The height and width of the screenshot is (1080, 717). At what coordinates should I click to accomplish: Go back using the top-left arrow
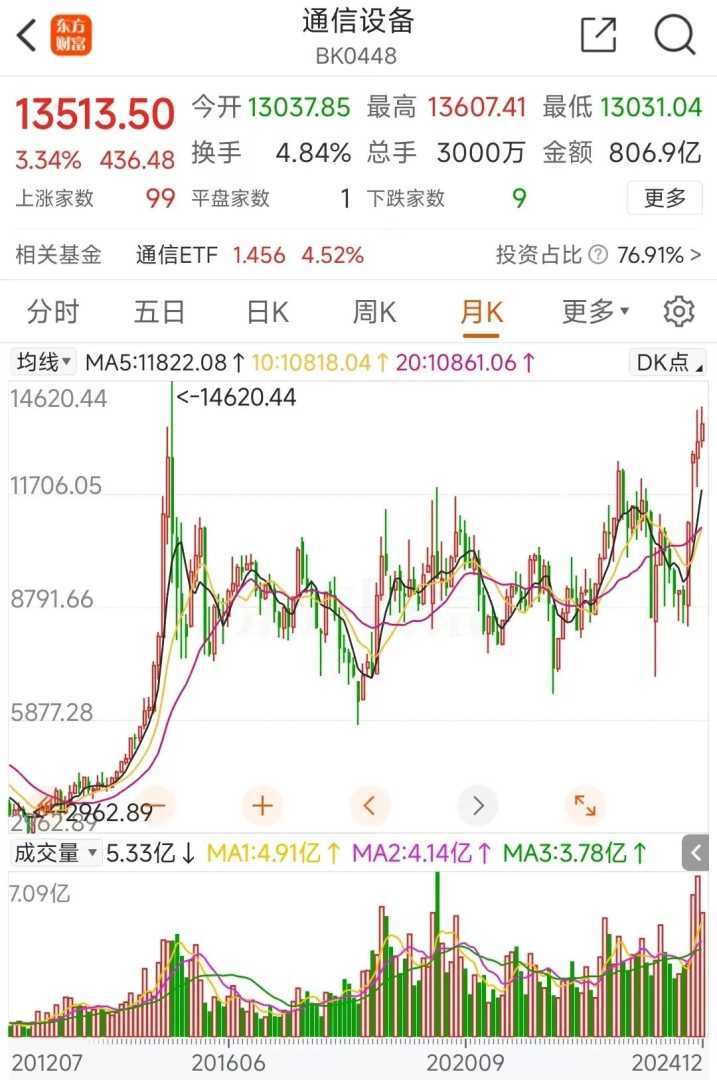(27, 35)
